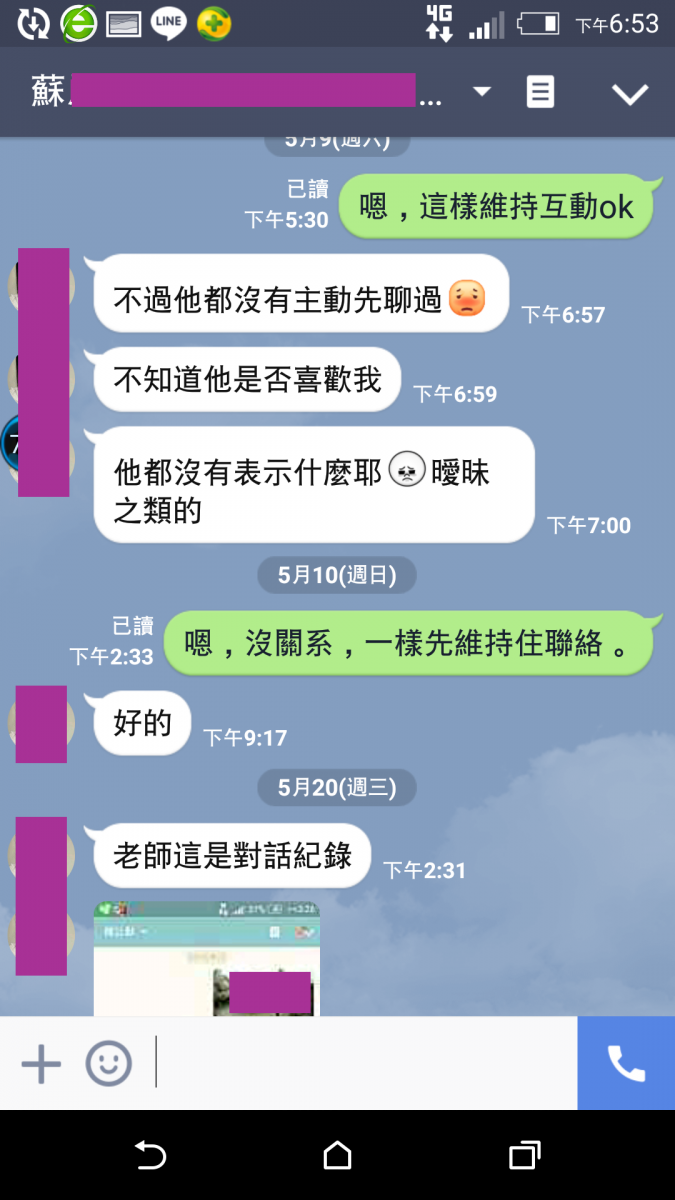
Task: Open the sticker and emoji picker
Action: (108, 1063)
